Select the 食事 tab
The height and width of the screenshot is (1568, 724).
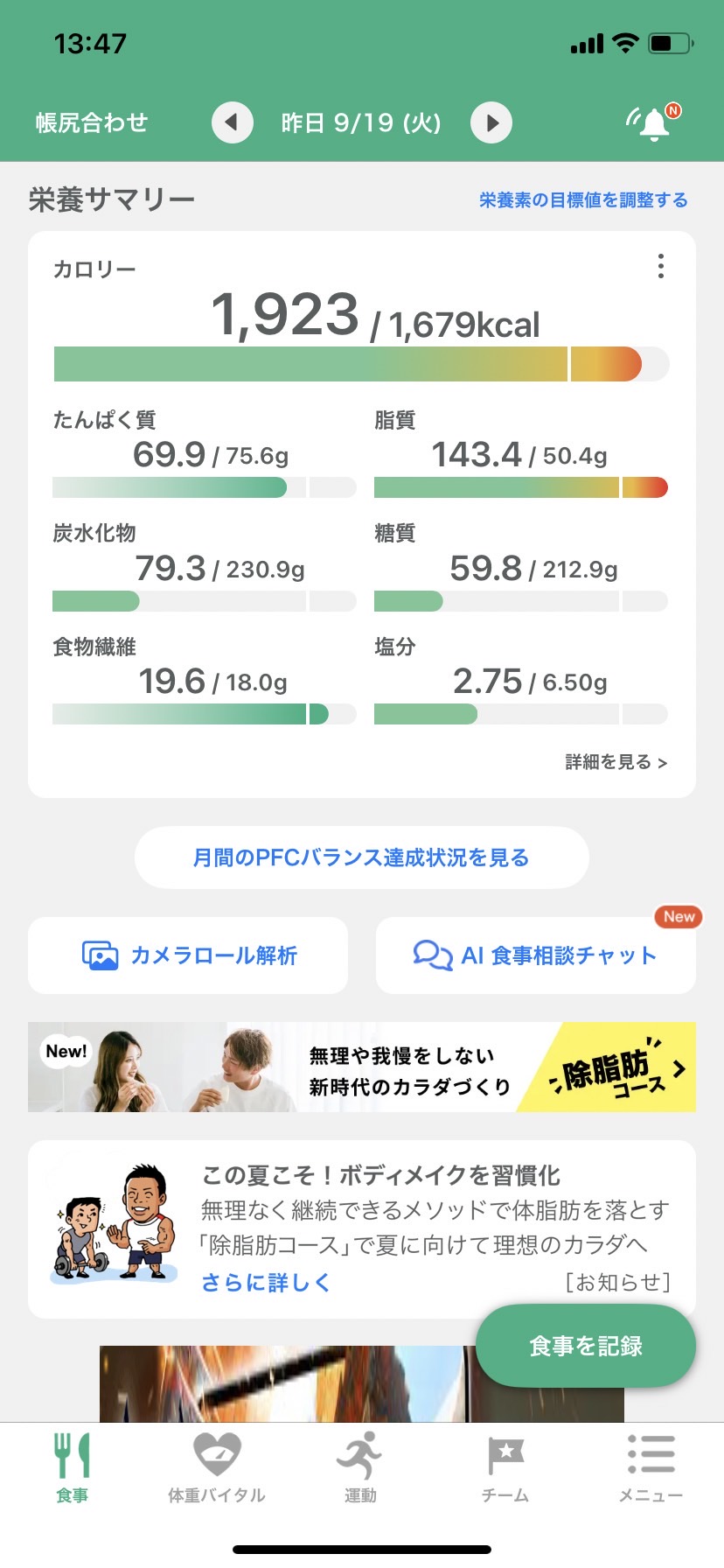(x=72, y=1467)
